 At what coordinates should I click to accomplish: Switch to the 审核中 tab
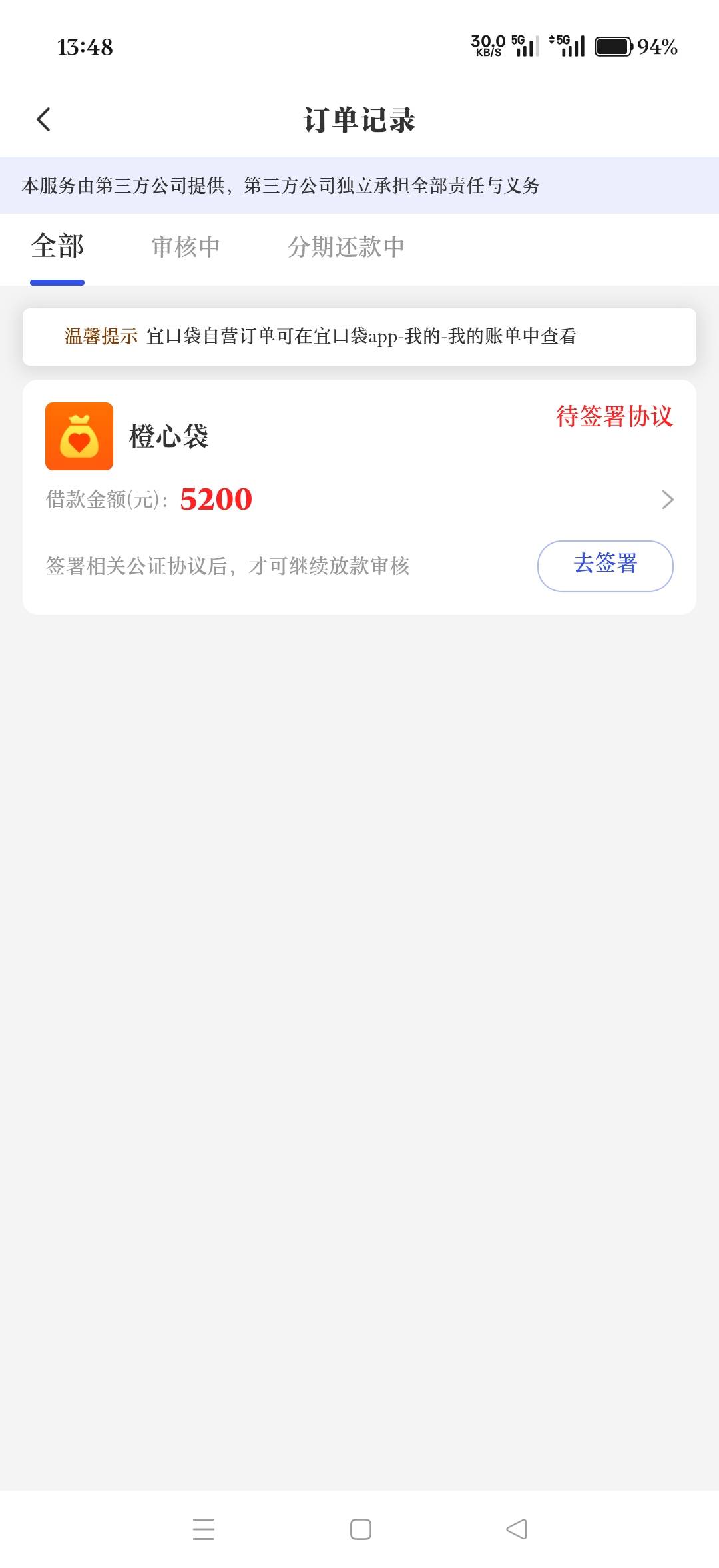click(x=186, y=247)
